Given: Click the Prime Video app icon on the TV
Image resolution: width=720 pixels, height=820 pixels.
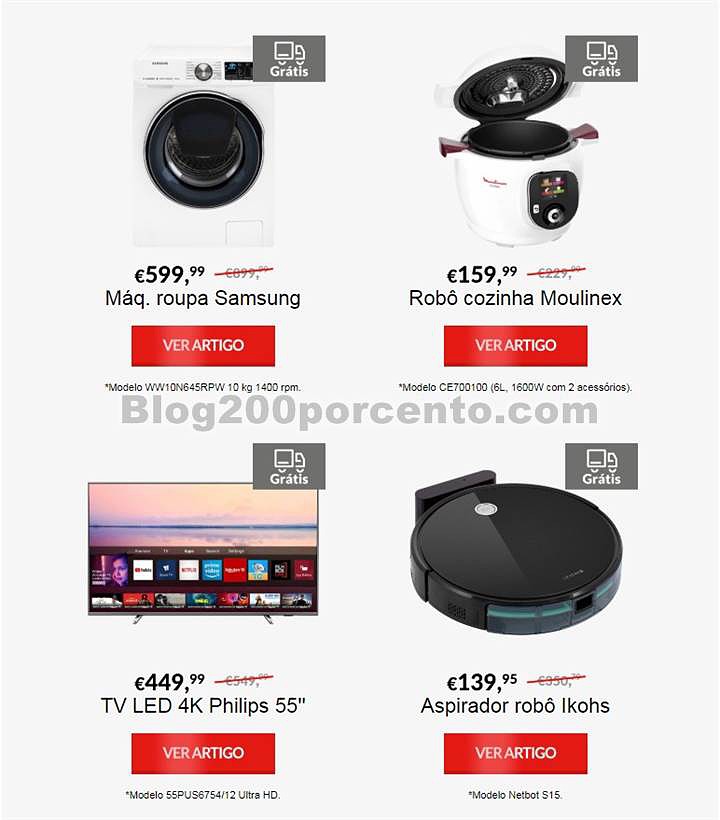Looking at the screenshot, I should (211, 570).
